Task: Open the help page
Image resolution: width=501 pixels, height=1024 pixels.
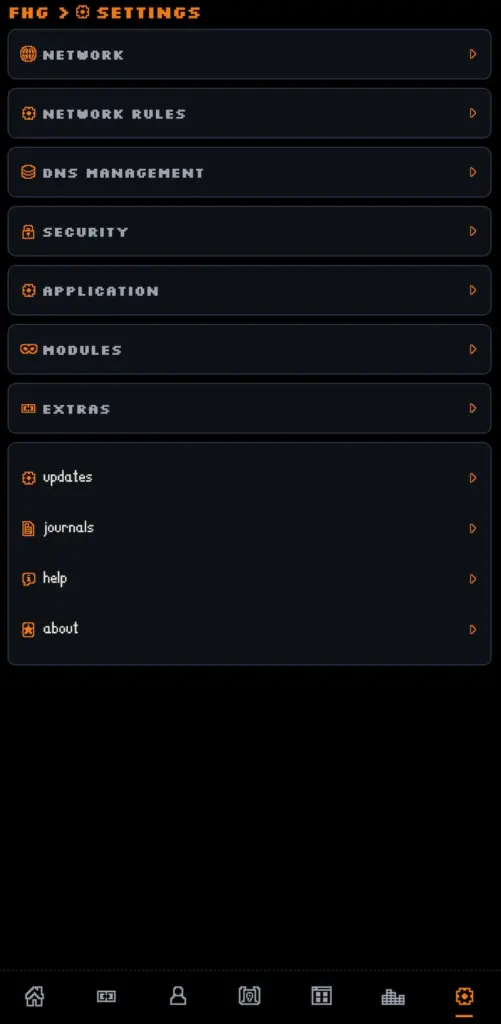Action: click(x=249, y=579)
